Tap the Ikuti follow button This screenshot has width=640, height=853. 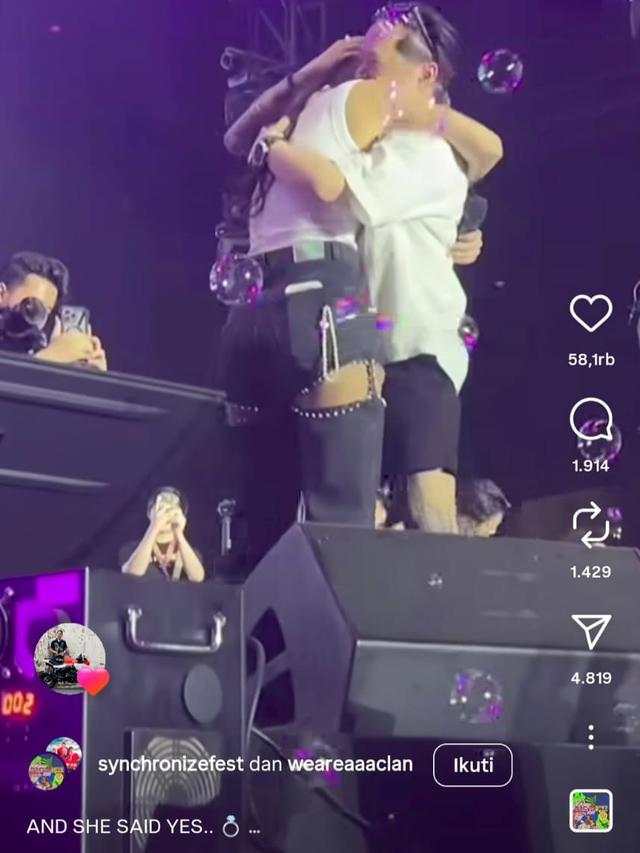472,765
